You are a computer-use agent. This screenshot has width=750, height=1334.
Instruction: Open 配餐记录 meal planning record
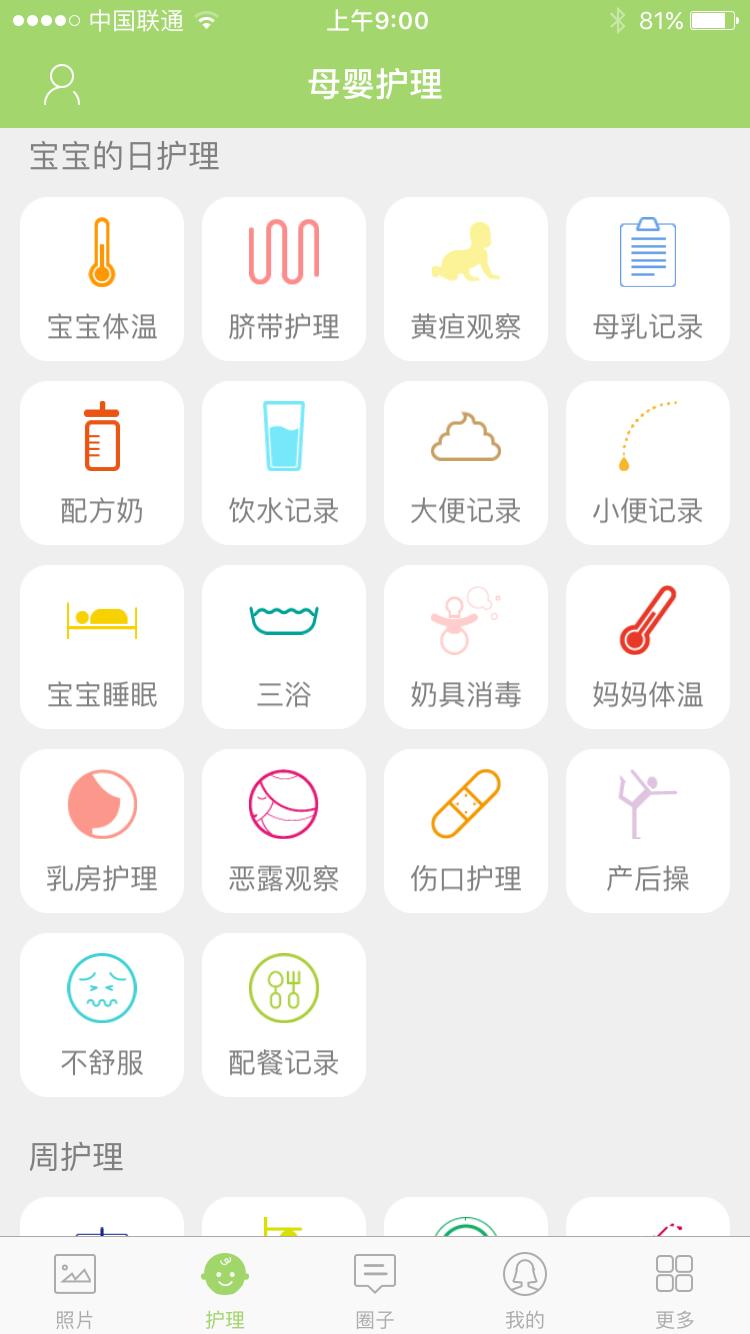283,1014
